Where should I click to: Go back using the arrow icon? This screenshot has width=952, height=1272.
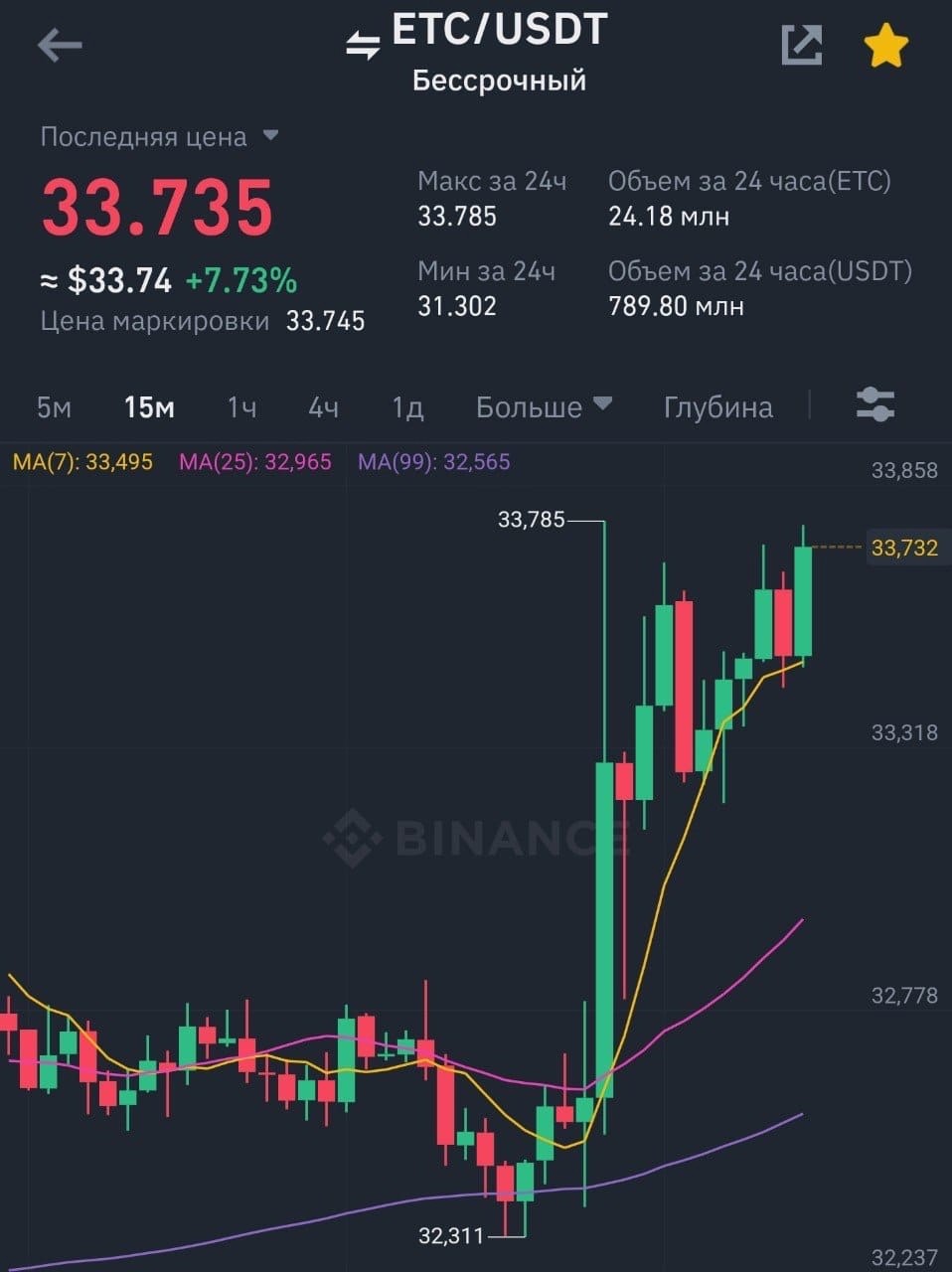60,45
